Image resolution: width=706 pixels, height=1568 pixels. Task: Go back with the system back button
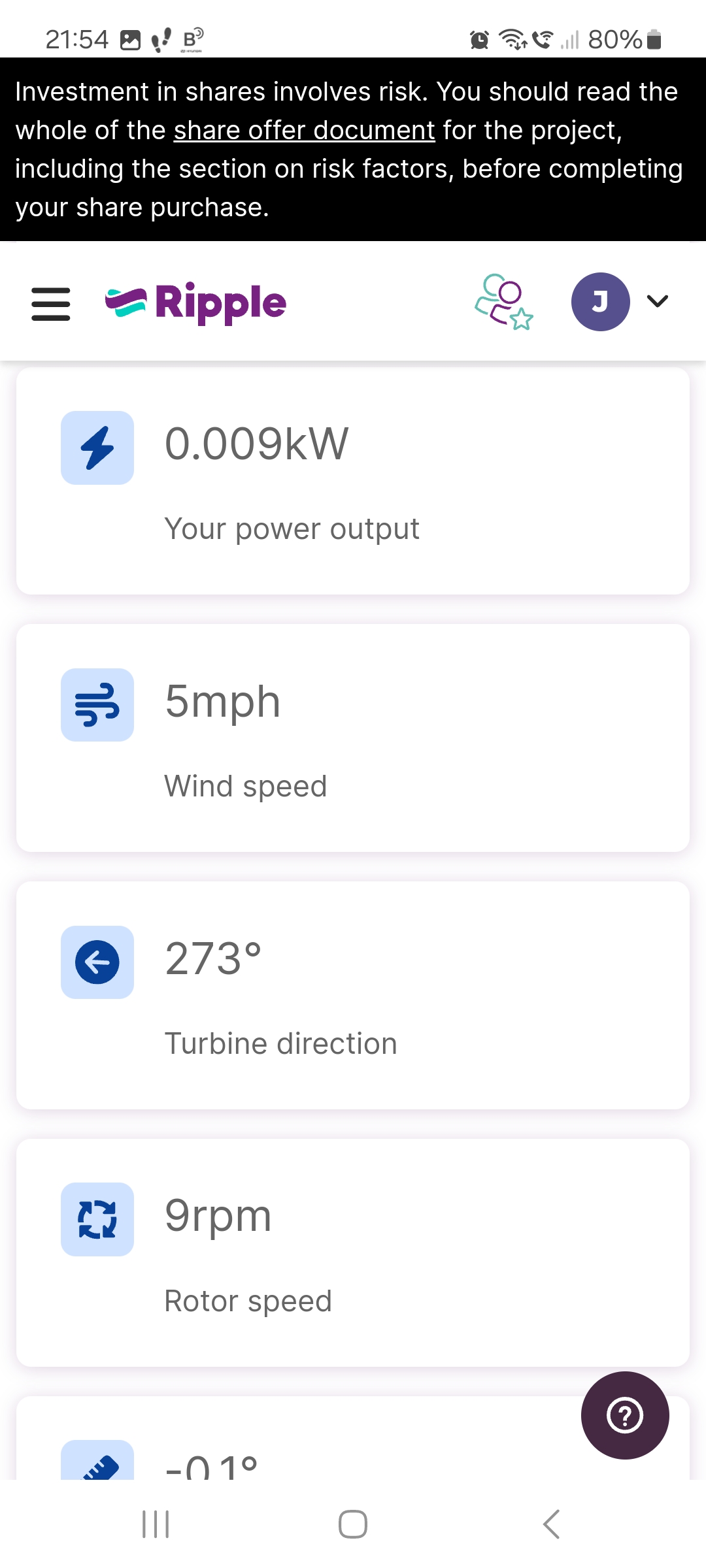tap(551, 1524)
